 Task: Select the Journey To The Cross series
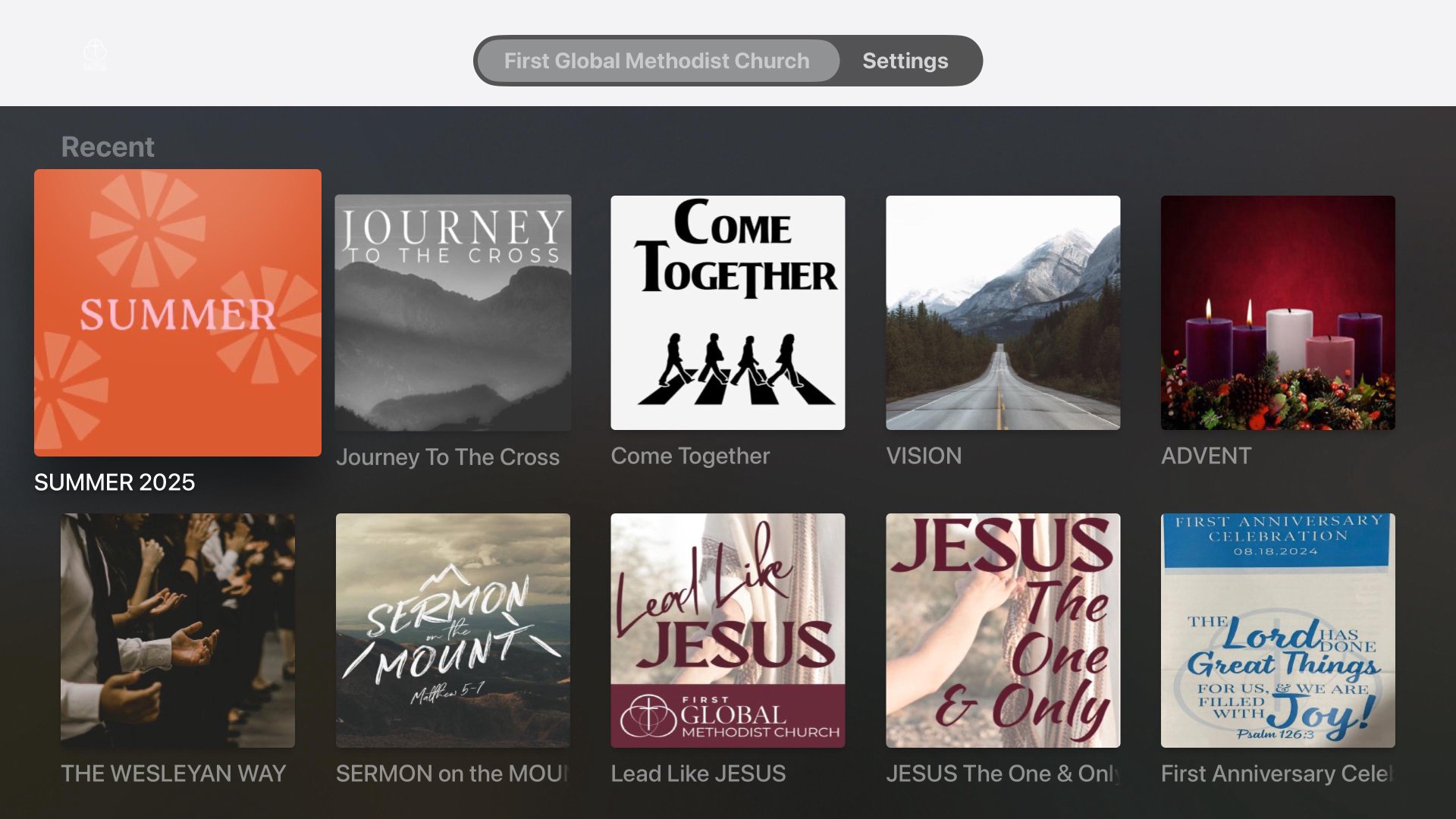pos(453,312)
